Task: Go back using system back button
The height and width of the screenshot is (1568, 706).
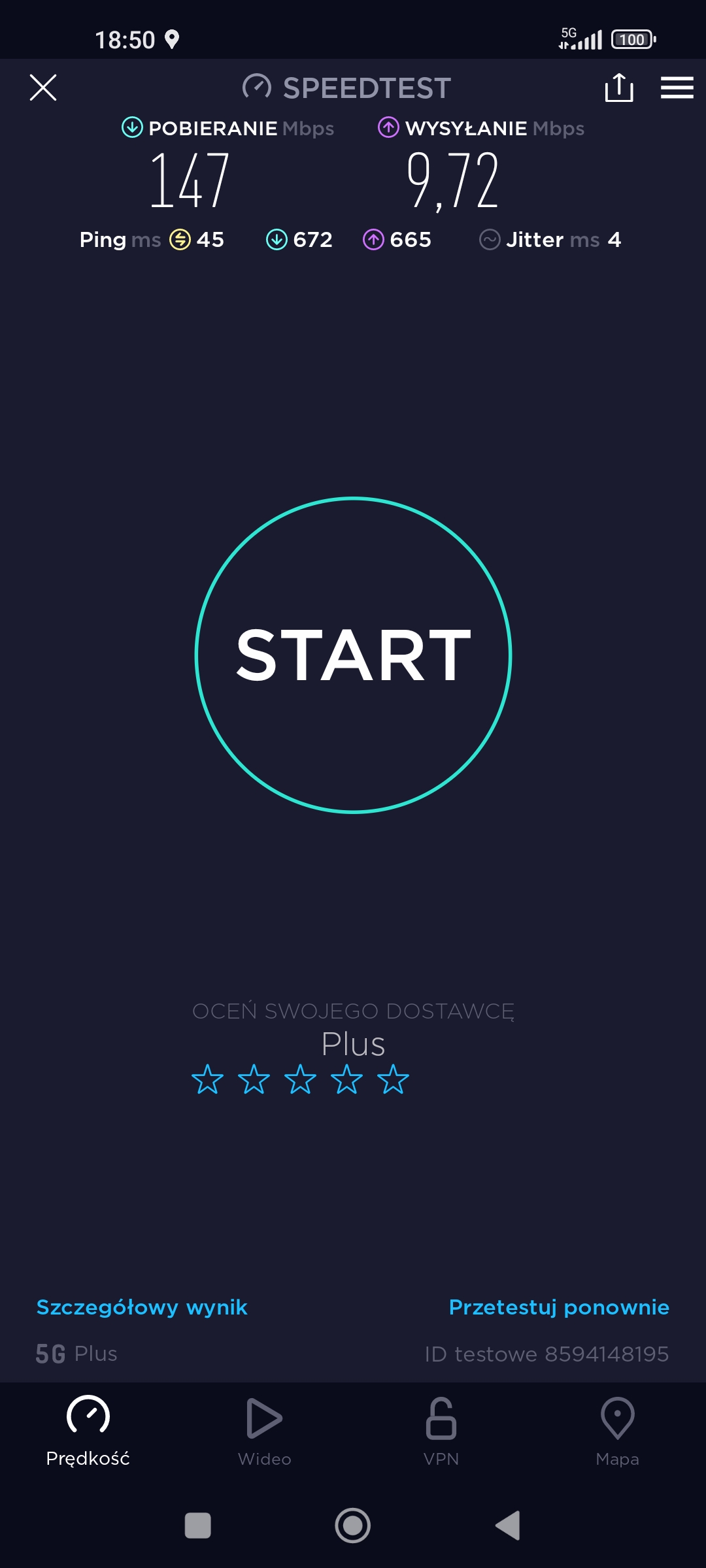Action: (x=508, y=1526)
